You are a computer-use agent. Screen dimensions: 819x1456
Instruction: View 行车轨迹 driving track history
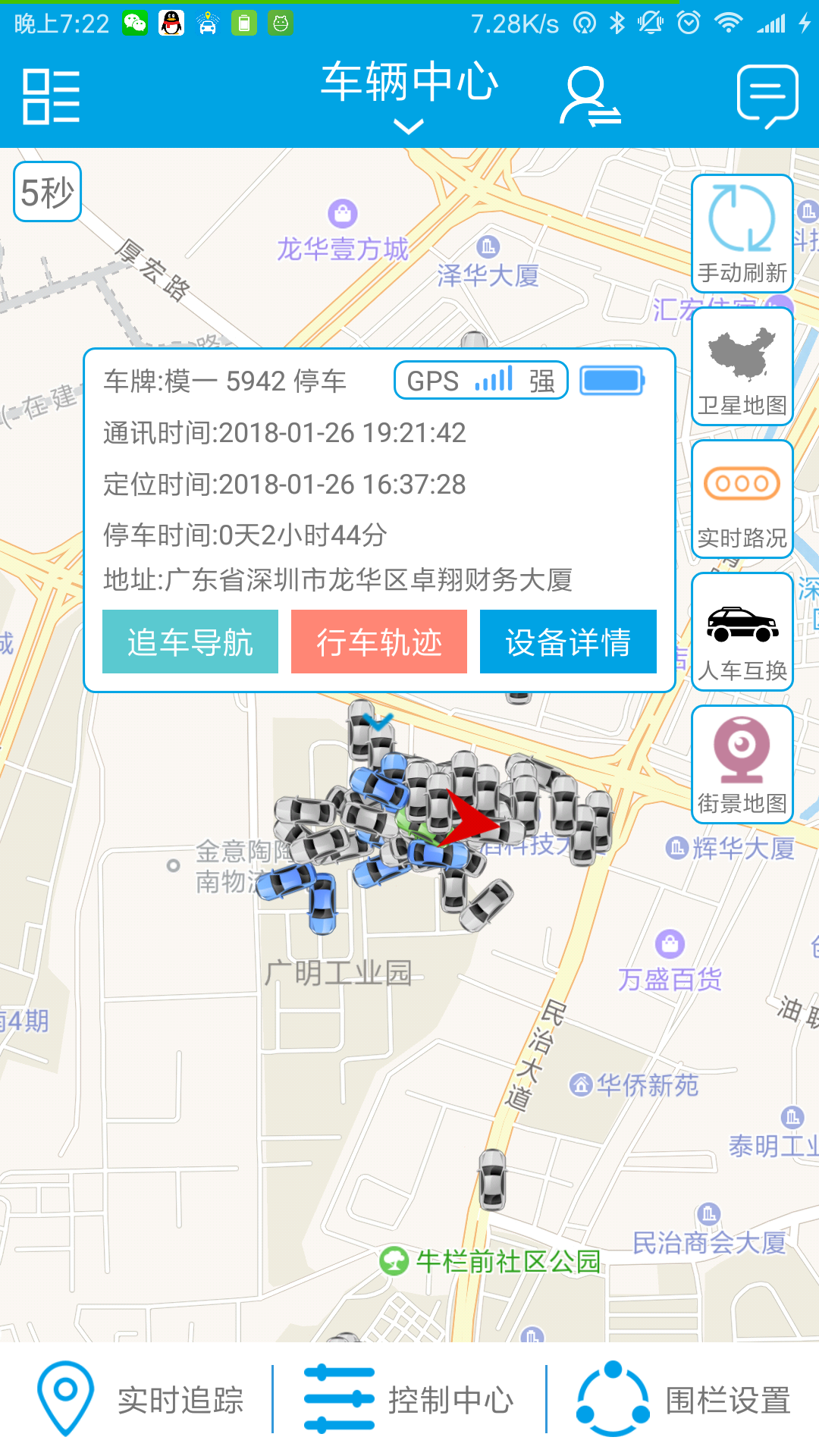coord(378,641)
